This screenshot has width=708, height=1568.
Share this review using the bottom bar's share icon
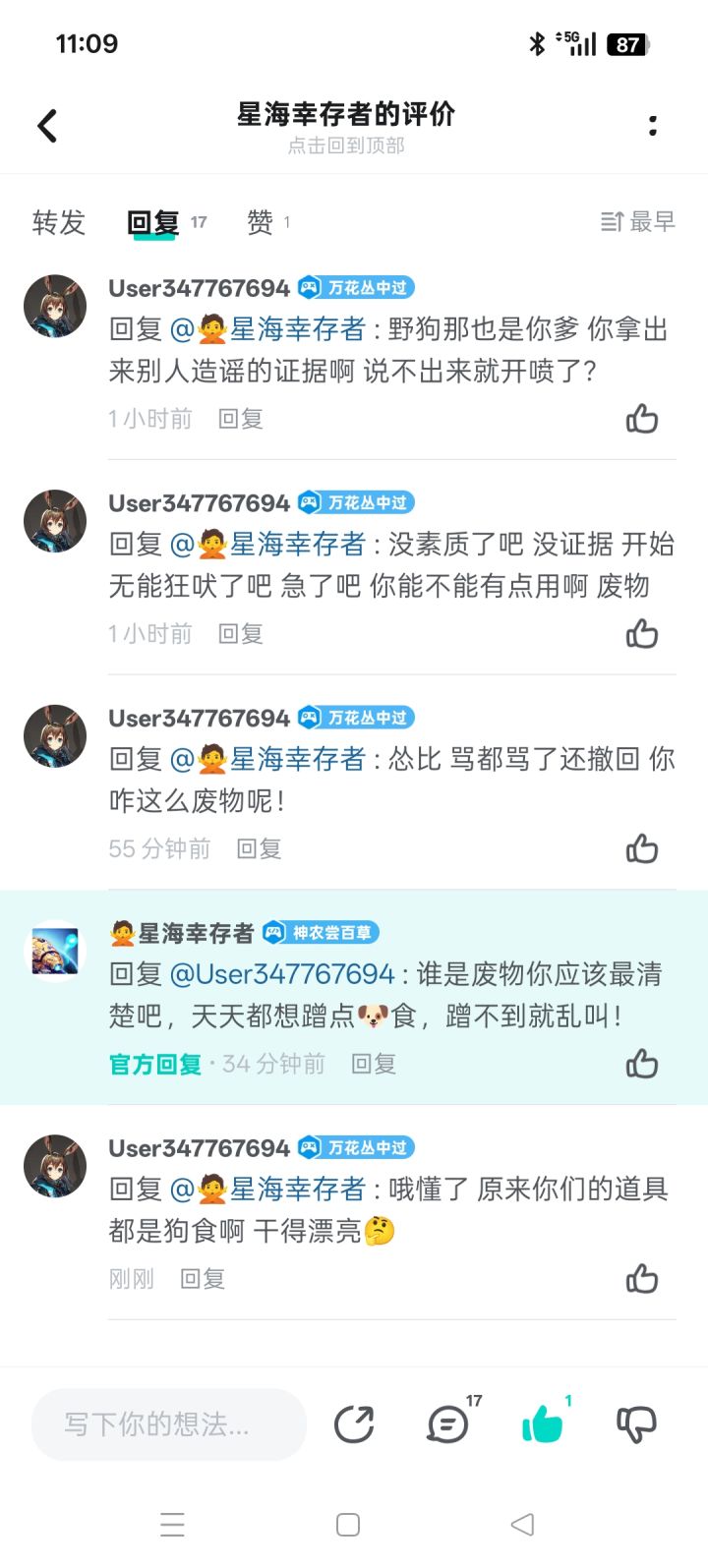[354, 1424]
